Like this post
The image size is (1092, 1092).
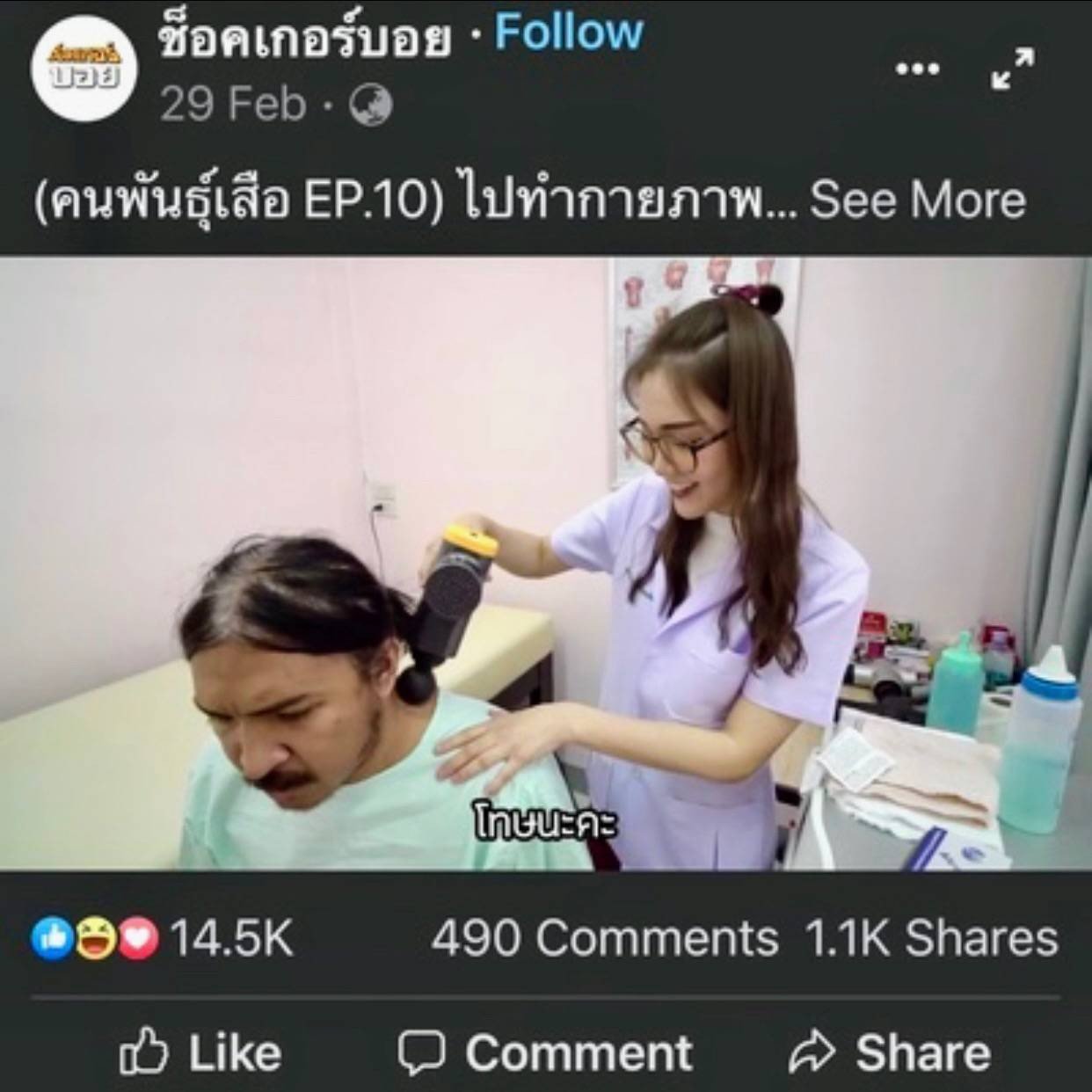coord(200,1052)
